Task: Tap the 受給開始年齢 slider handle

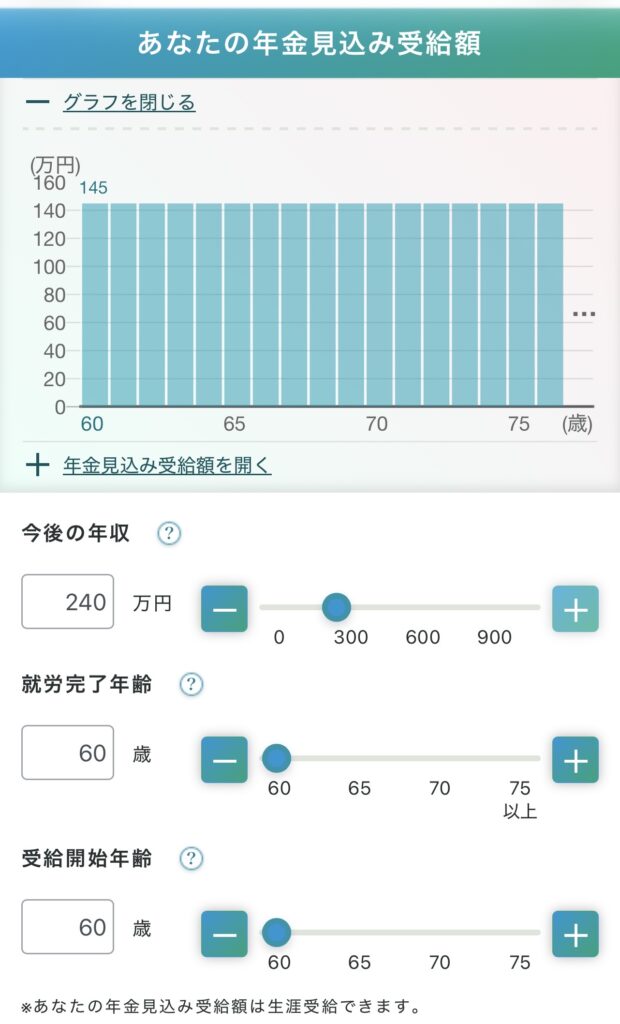Action: tap(276, 933)
